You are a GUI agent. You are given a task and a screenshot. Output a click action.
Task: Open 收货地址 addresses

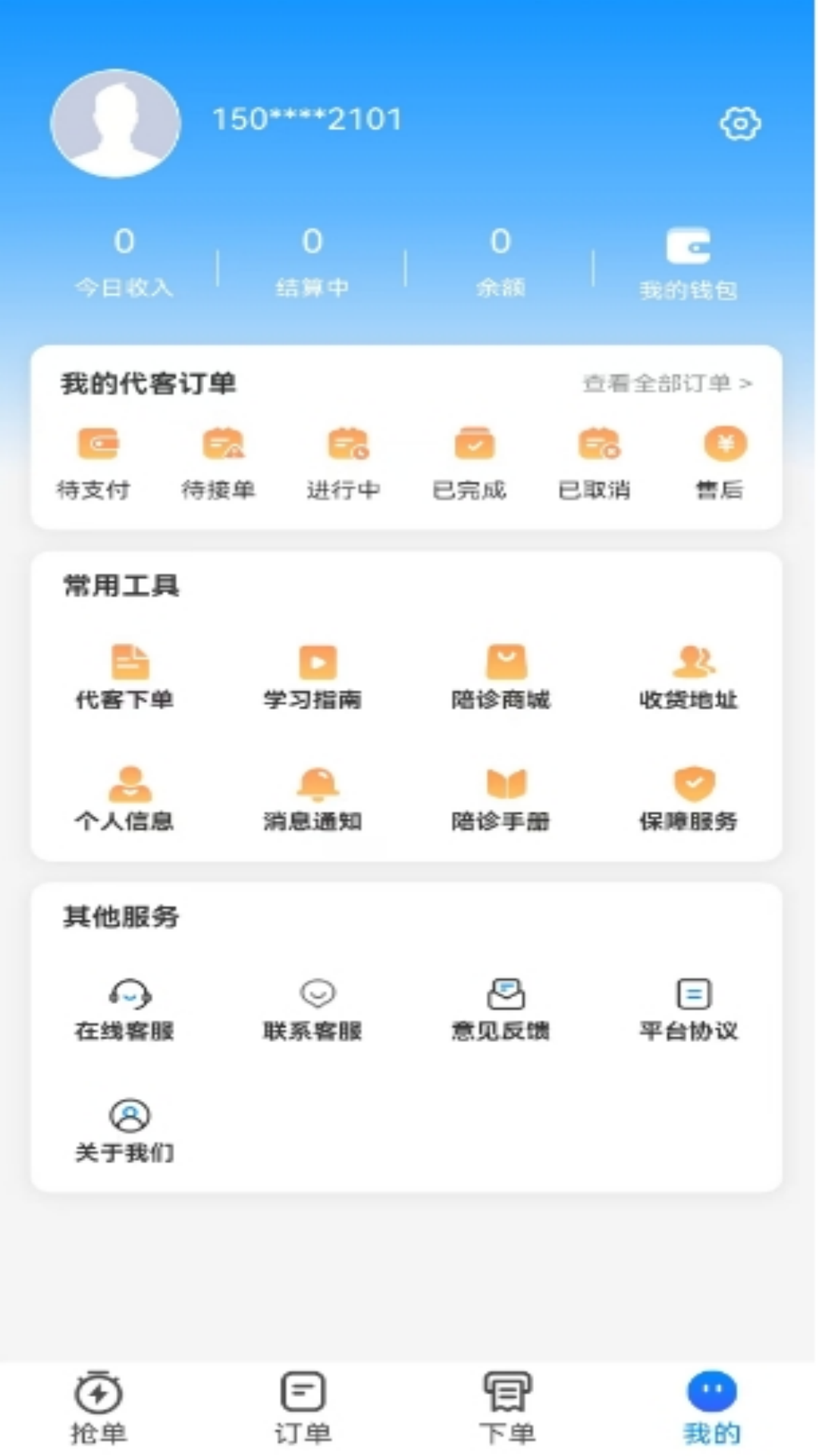[x=689, y=676]
